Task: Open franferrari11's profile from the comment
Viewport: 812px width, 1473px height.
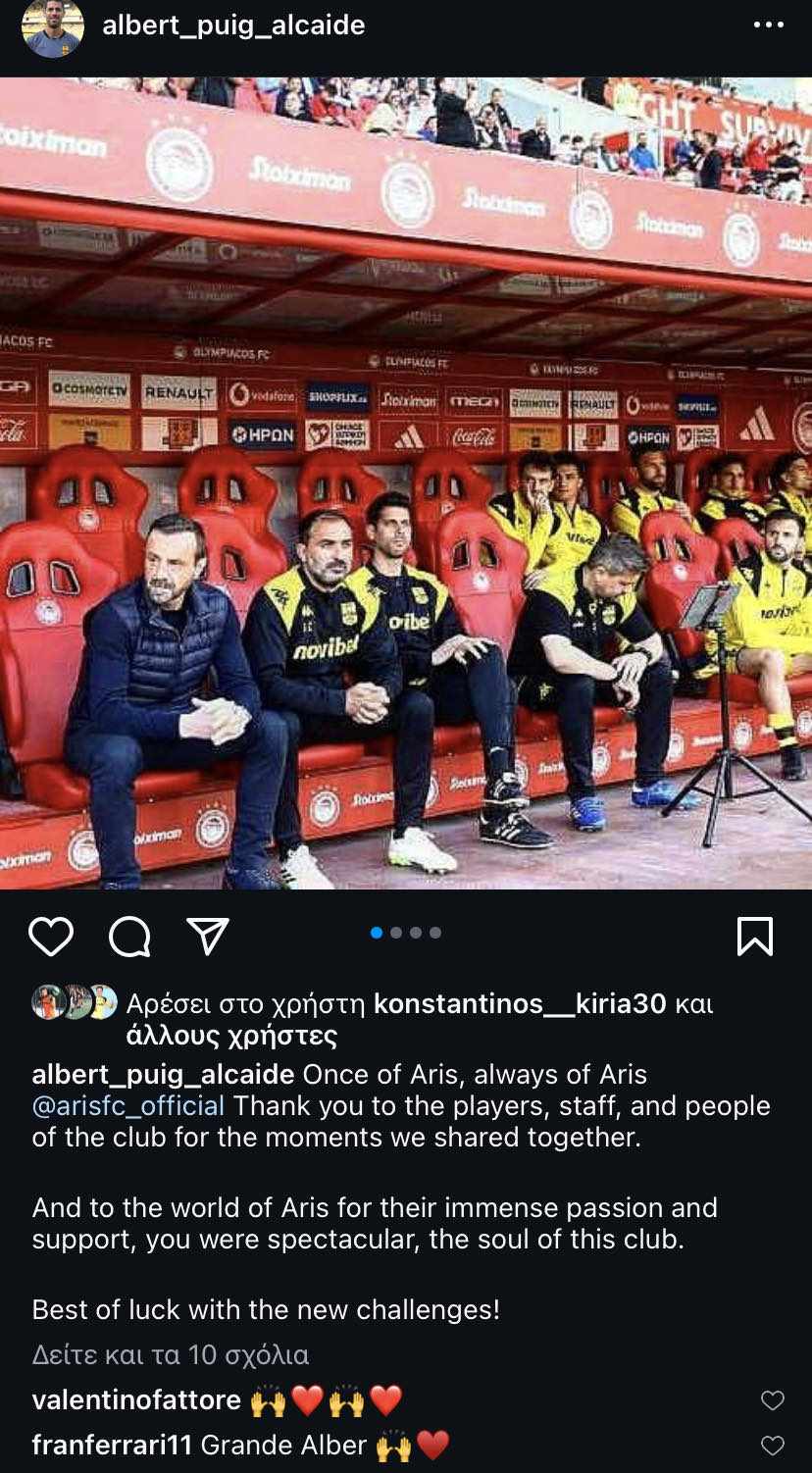Action: pos(112,1445)
